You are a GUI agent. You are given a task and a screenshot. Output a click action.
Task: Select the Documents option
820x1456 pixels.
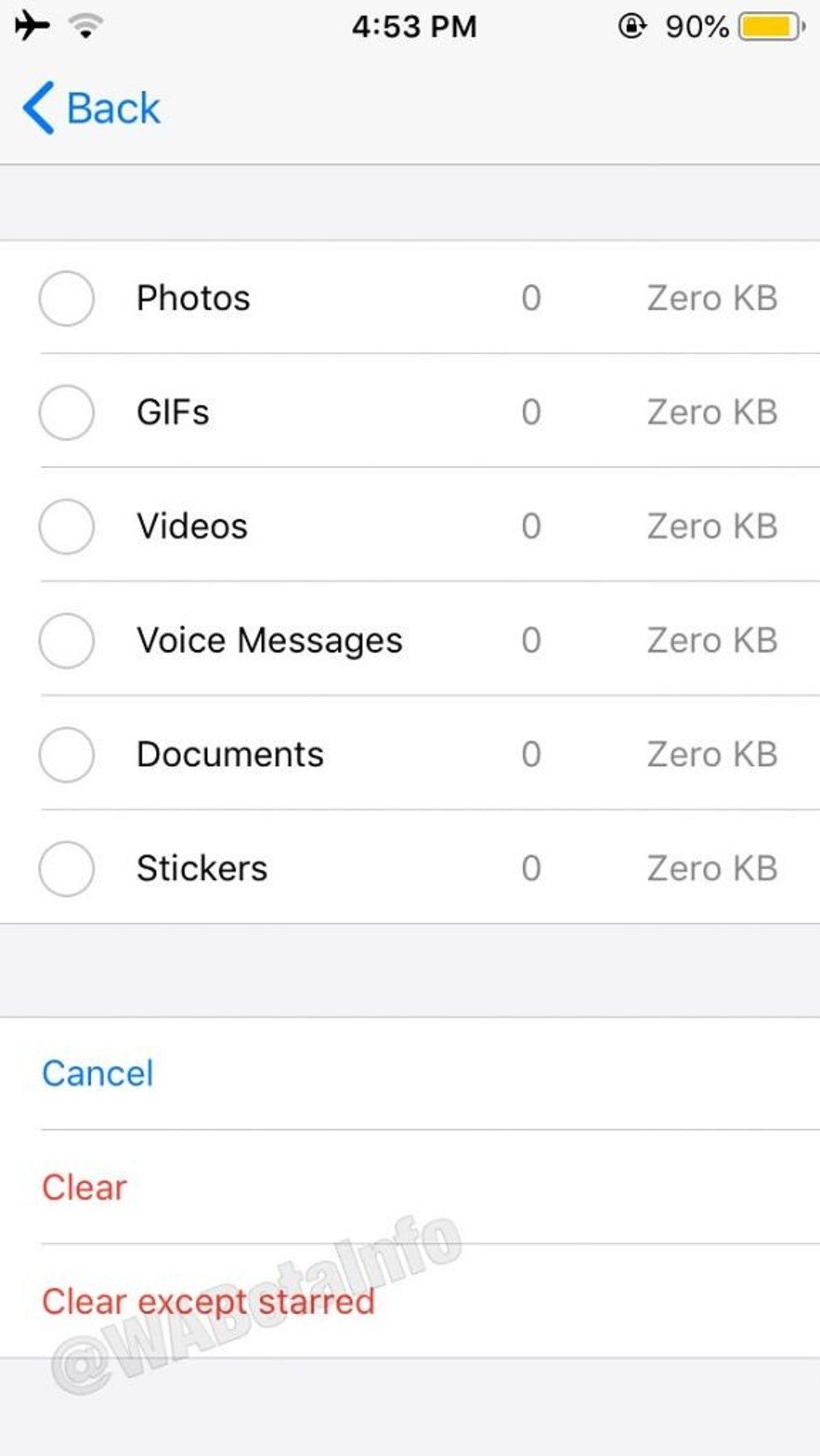pos(66,755)
